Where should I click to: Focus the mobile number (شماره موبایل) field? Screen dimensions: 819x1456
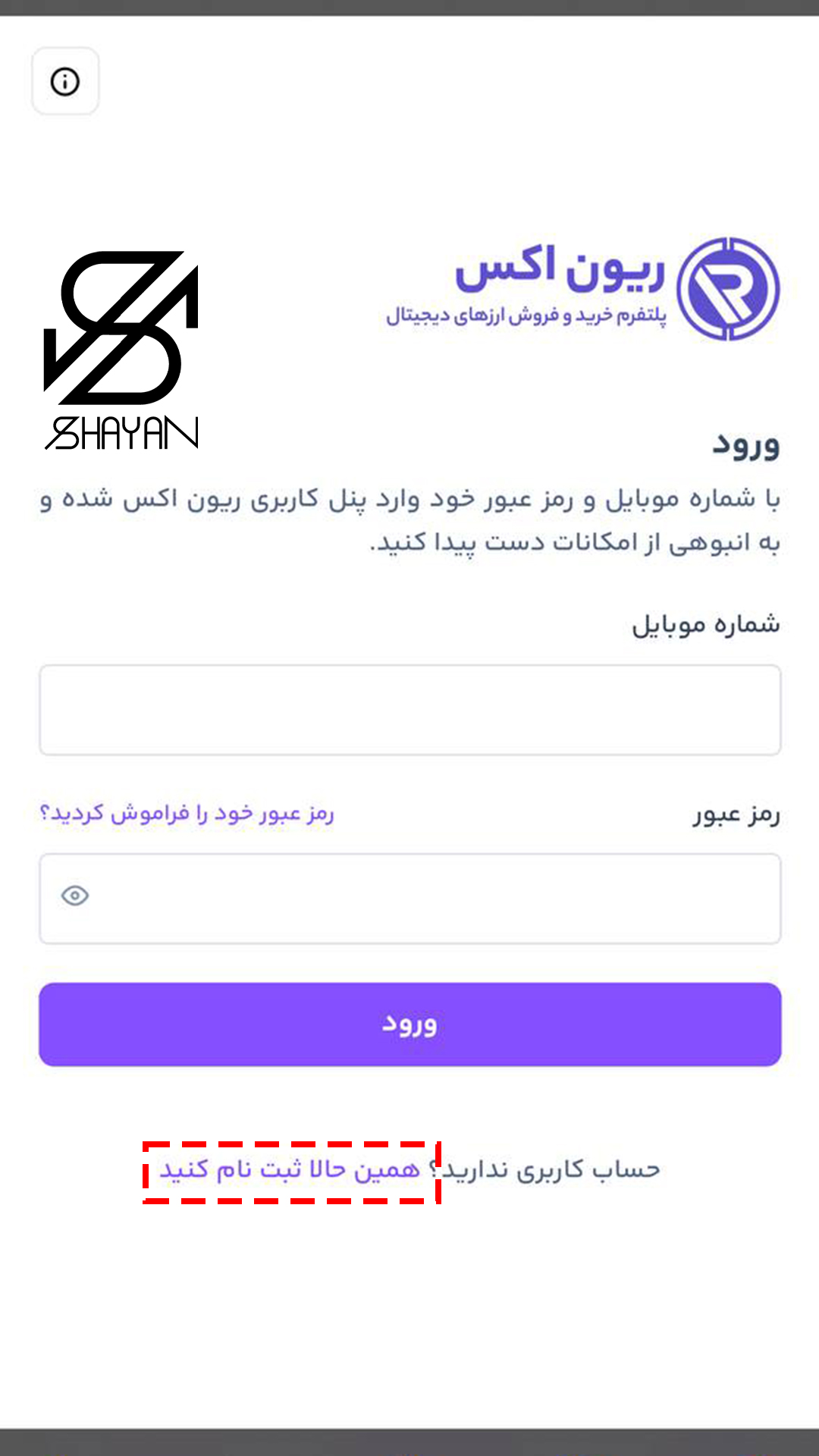409,710
